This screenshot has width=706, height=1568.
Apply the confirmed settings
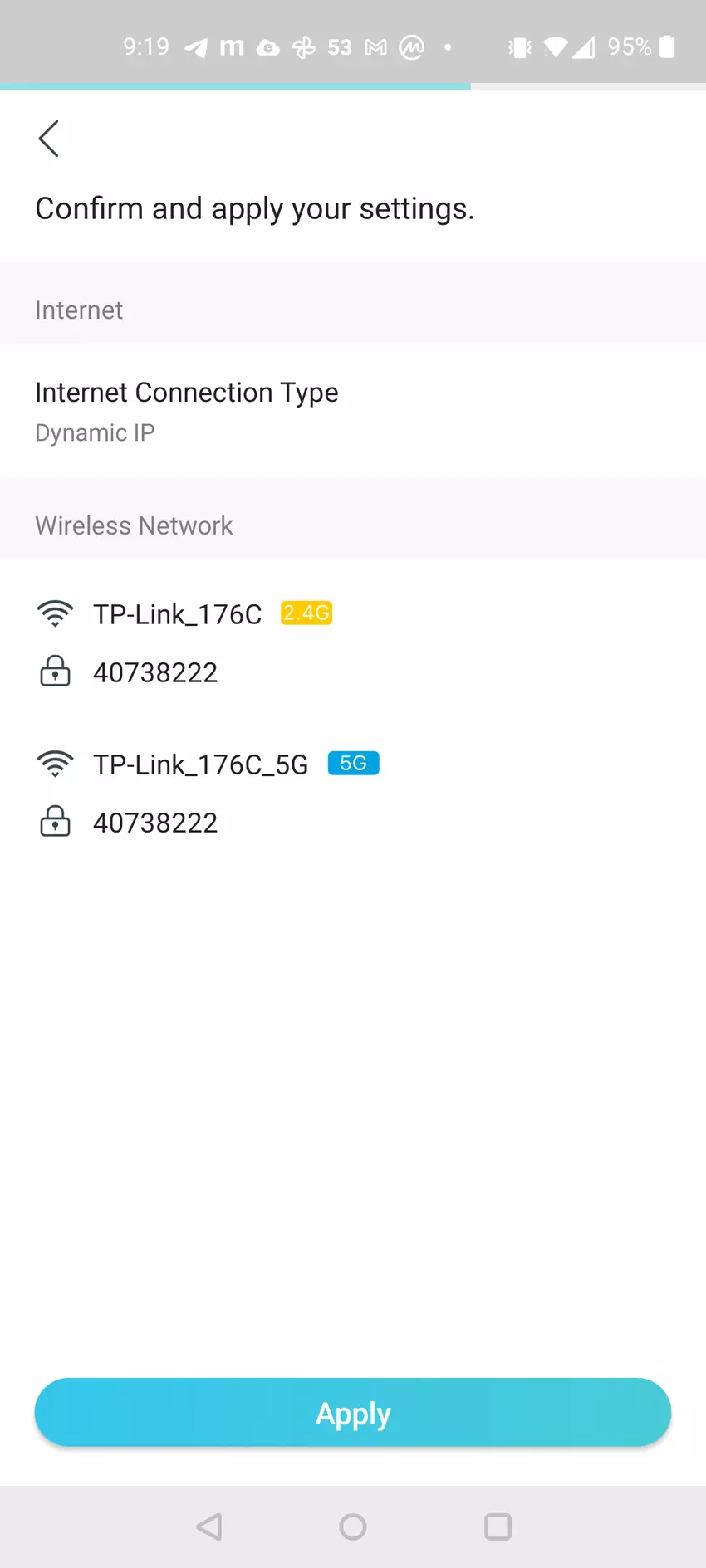(x=353, y=1412)
